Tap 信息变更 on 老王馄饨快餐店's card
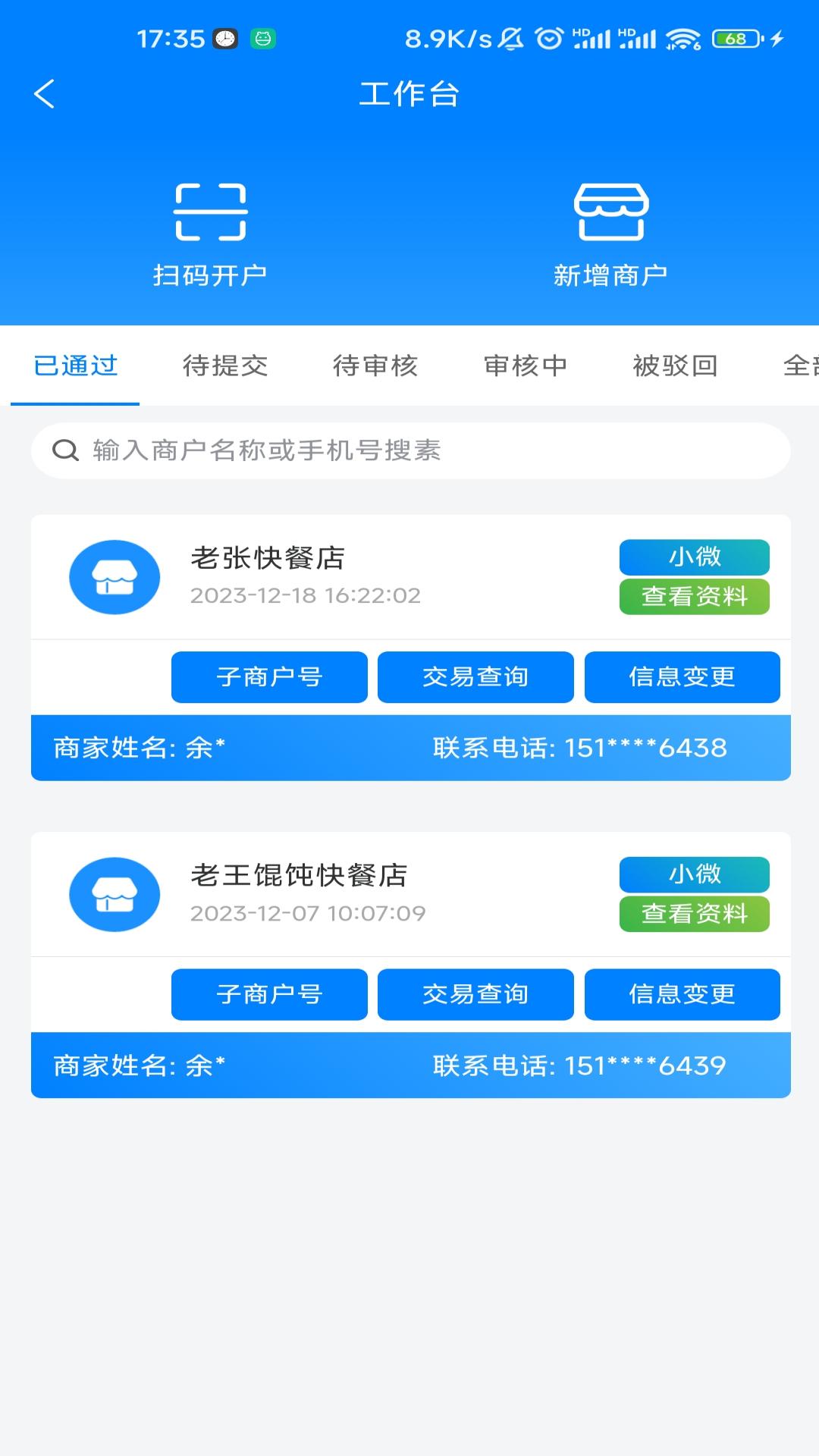This screenshot has height=1456, width=819. pos(682,995)
